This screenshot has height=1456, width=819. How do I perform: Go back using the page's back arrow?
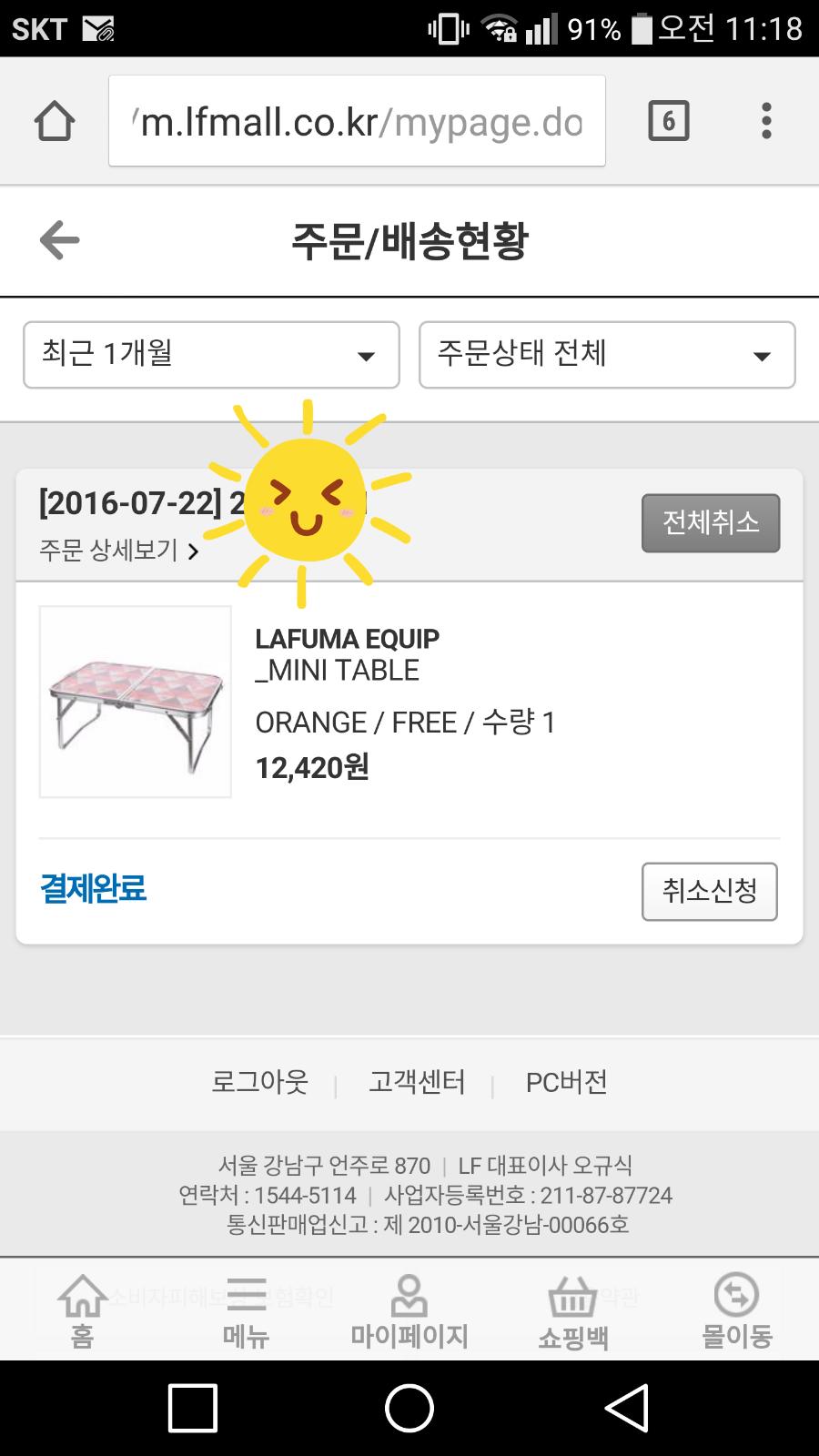click(x=60, y=240)
